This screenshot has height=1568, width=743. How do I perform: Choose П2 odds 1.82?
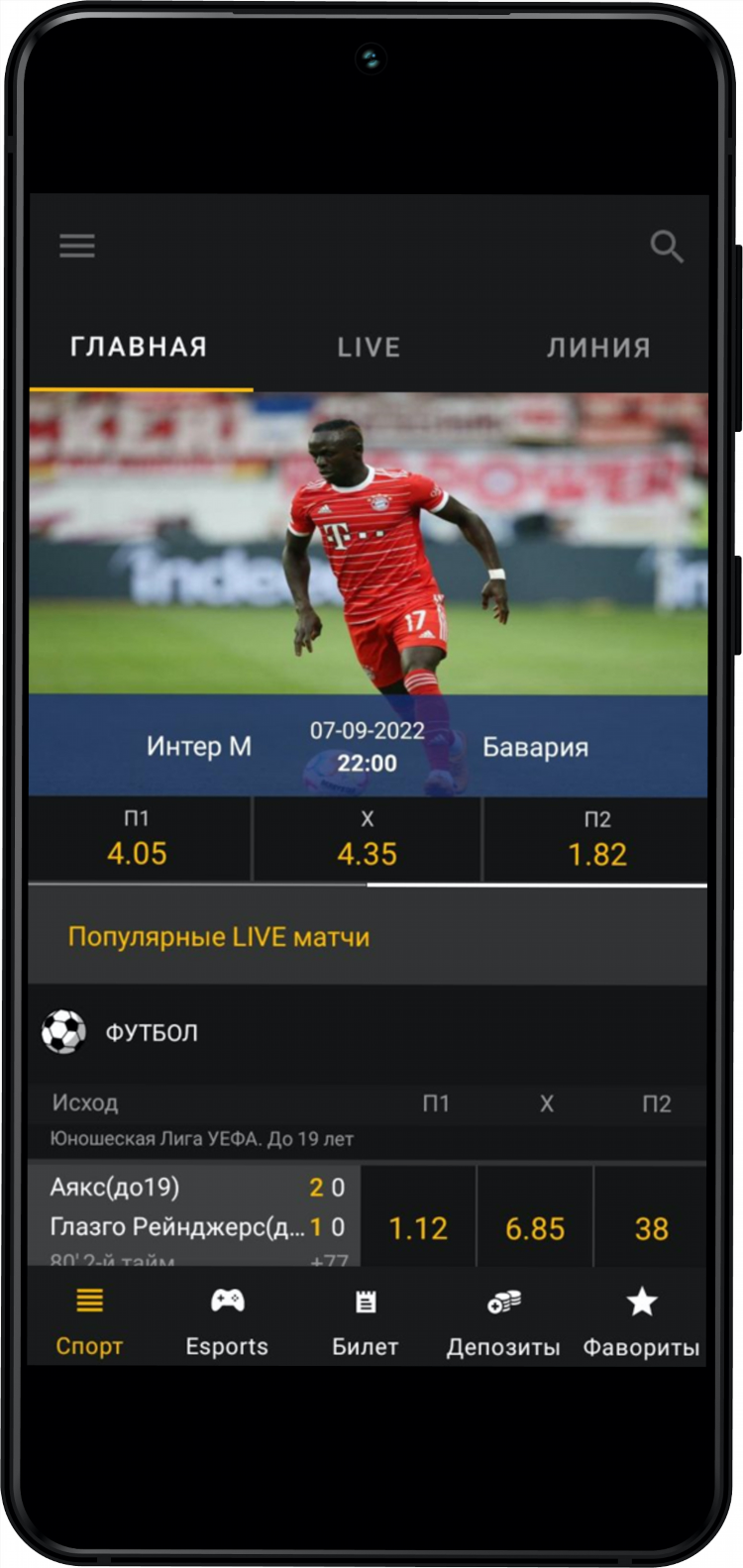(x=596, y=840)
